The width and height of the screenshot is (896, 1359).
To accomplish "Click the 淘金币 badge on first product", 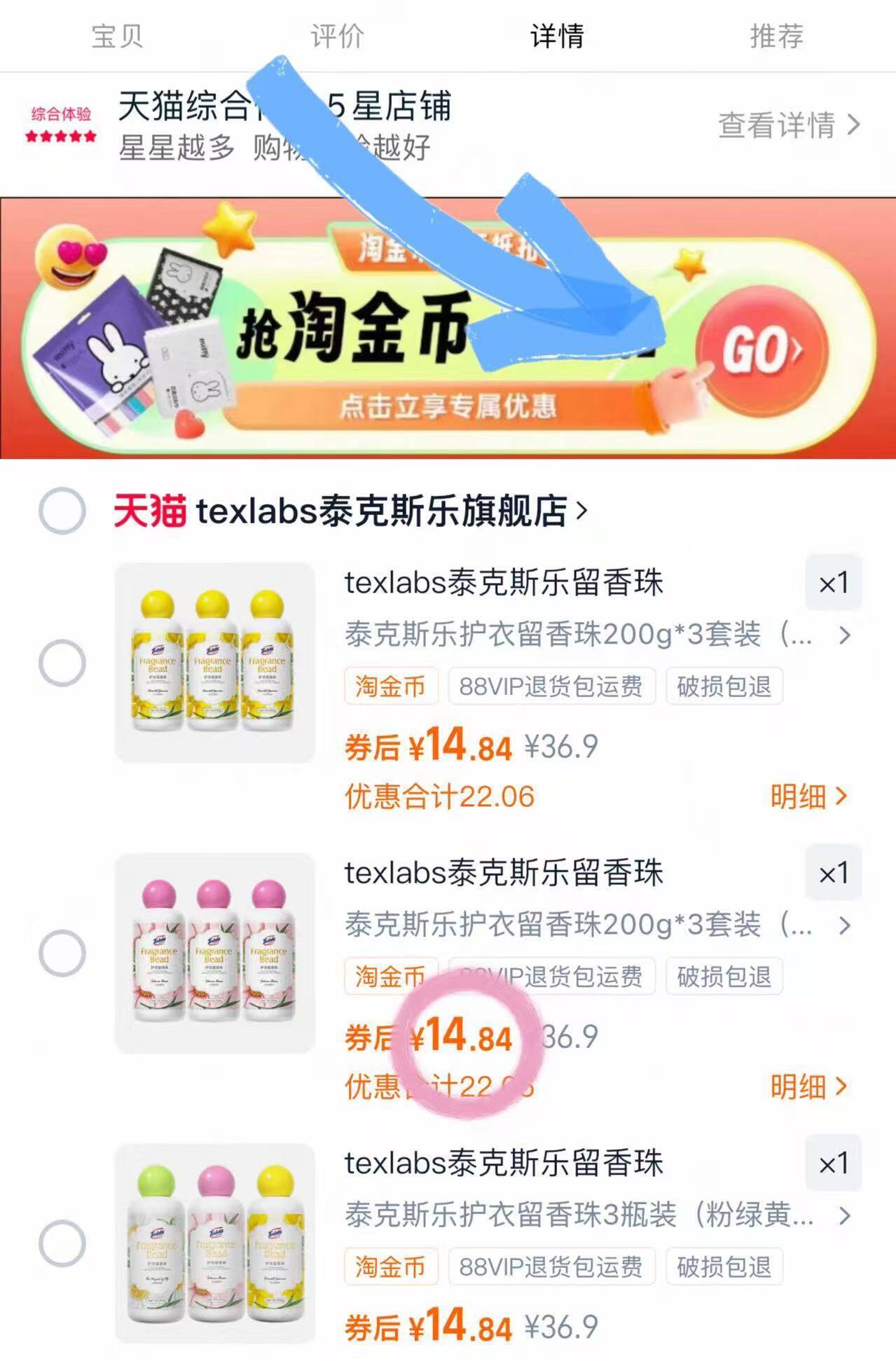I will [x=390, y=687].
